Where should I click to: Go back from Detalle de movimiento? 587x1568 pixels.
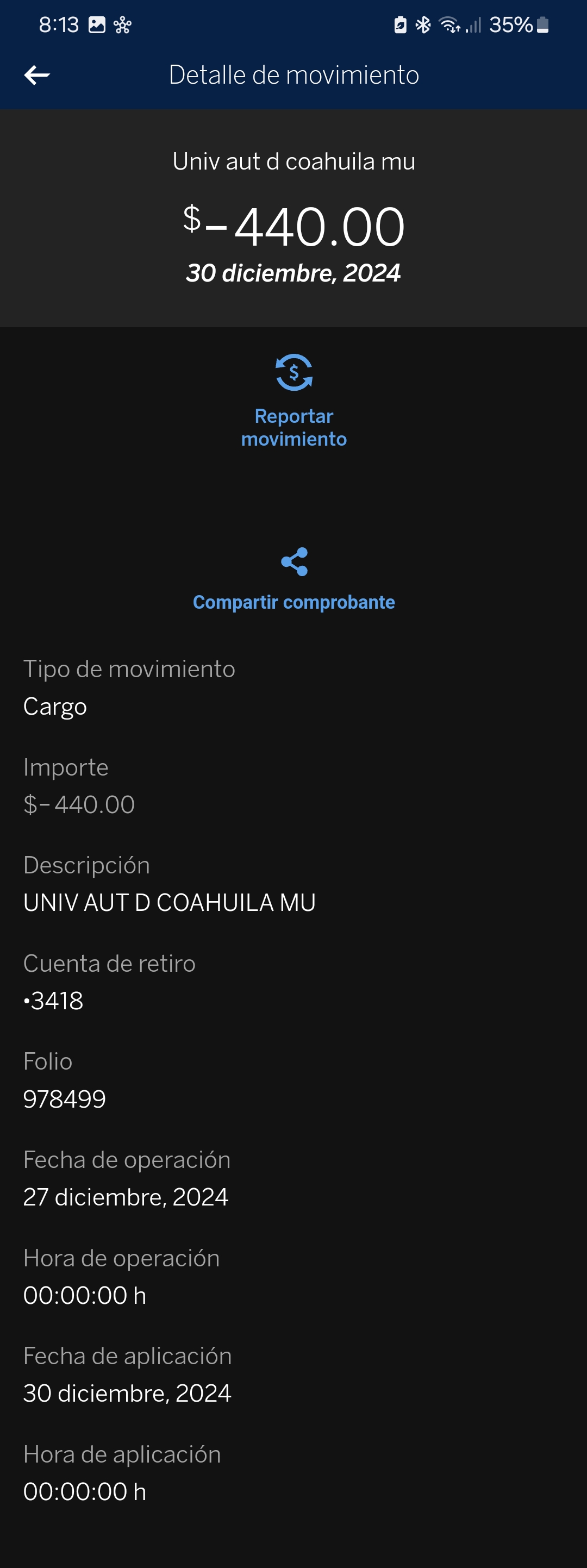(x=36, y=75)
